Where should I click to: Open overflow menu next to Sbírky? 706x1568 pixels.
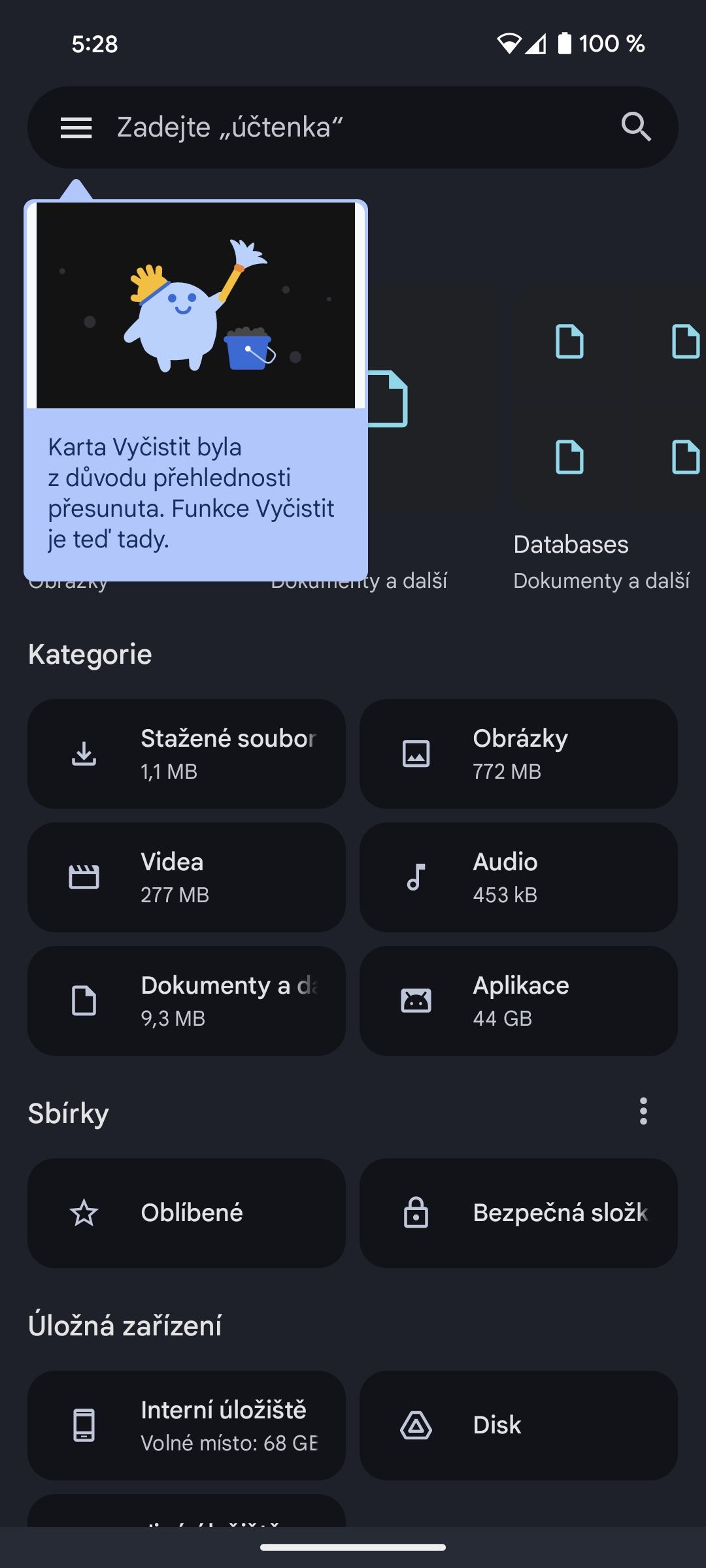[643, 1111]
